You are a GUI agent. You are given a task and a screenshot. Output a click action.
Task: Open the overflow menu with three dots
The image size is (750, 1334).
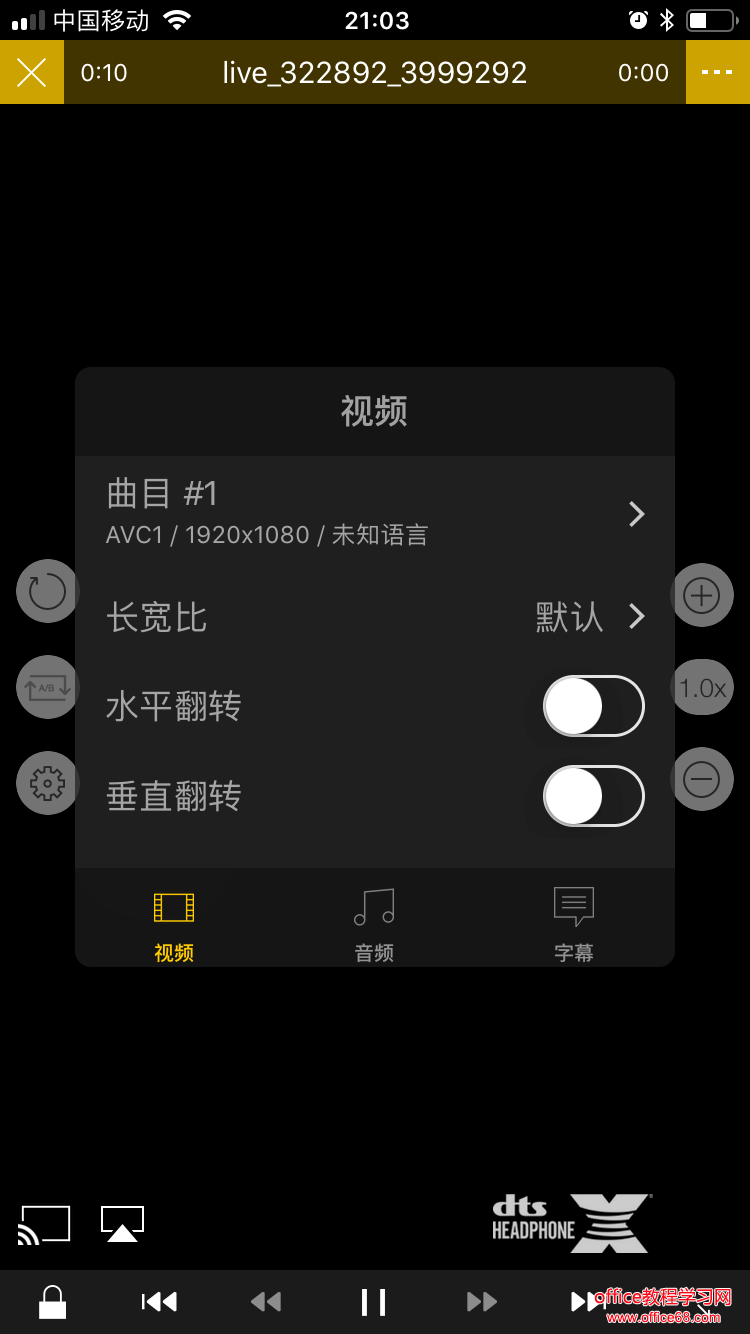[717, 72]
